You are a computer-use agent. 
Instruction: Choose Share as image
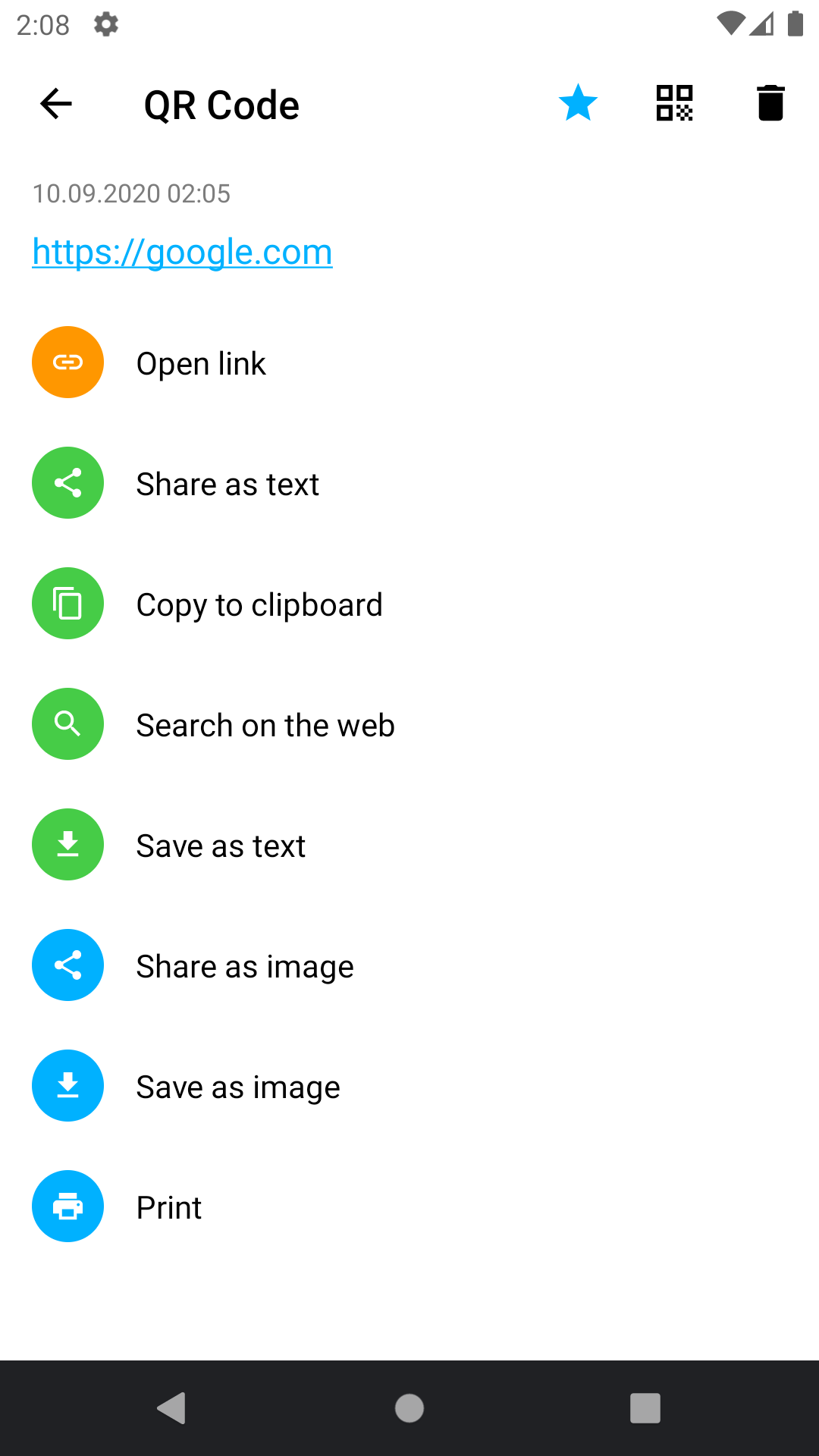pos(245,966)
